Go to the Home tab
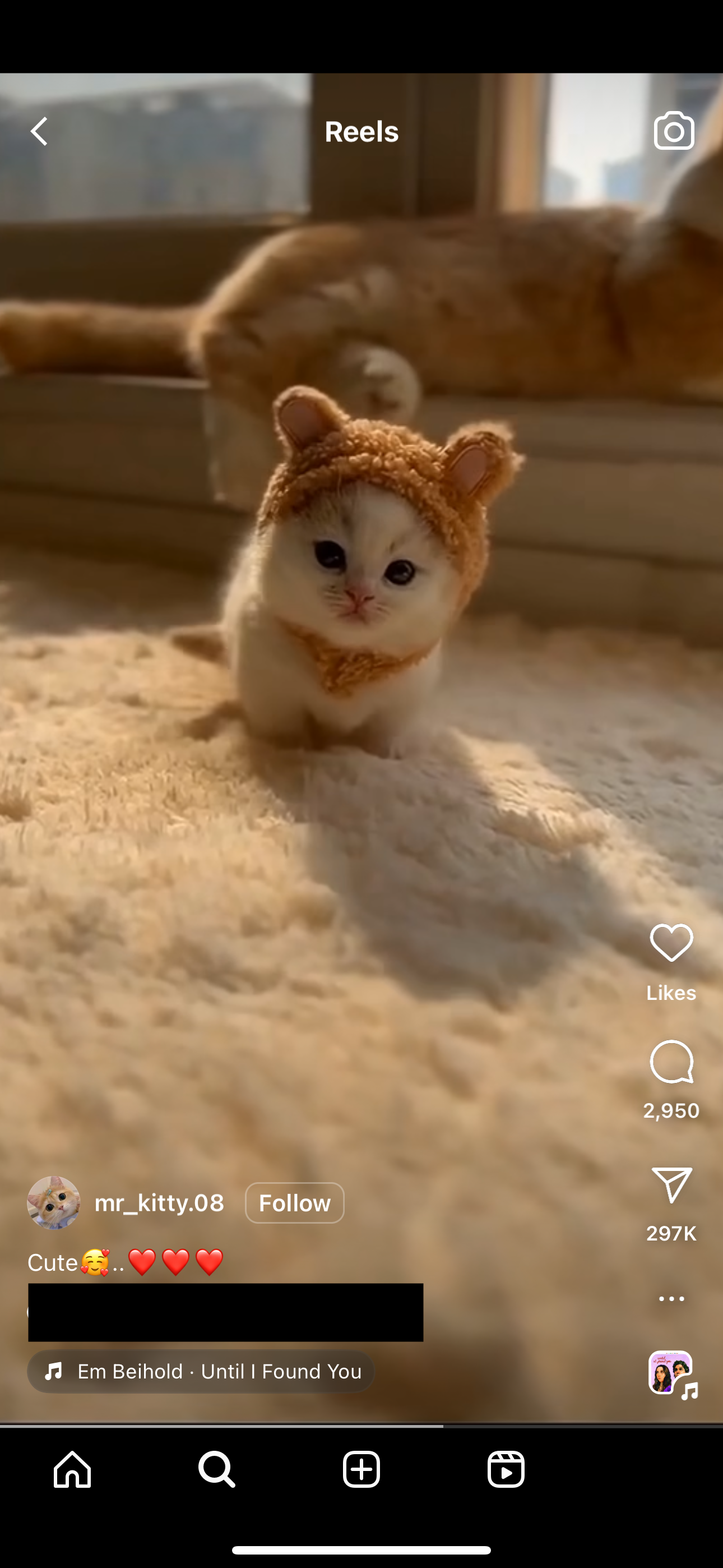 [x=72, y=1469]
